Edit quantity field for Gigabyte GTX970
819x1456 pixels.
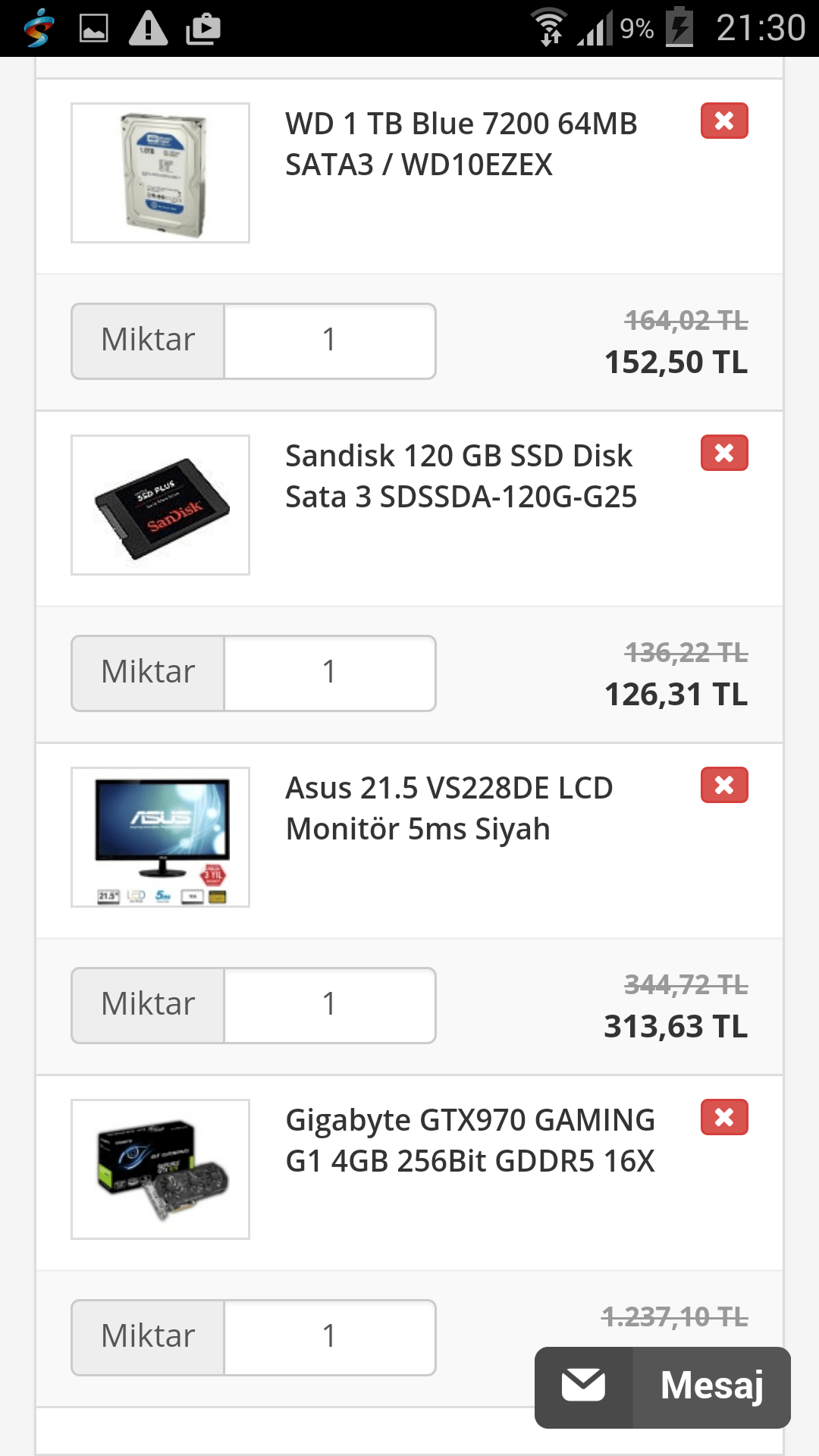tap(329, 1338)
